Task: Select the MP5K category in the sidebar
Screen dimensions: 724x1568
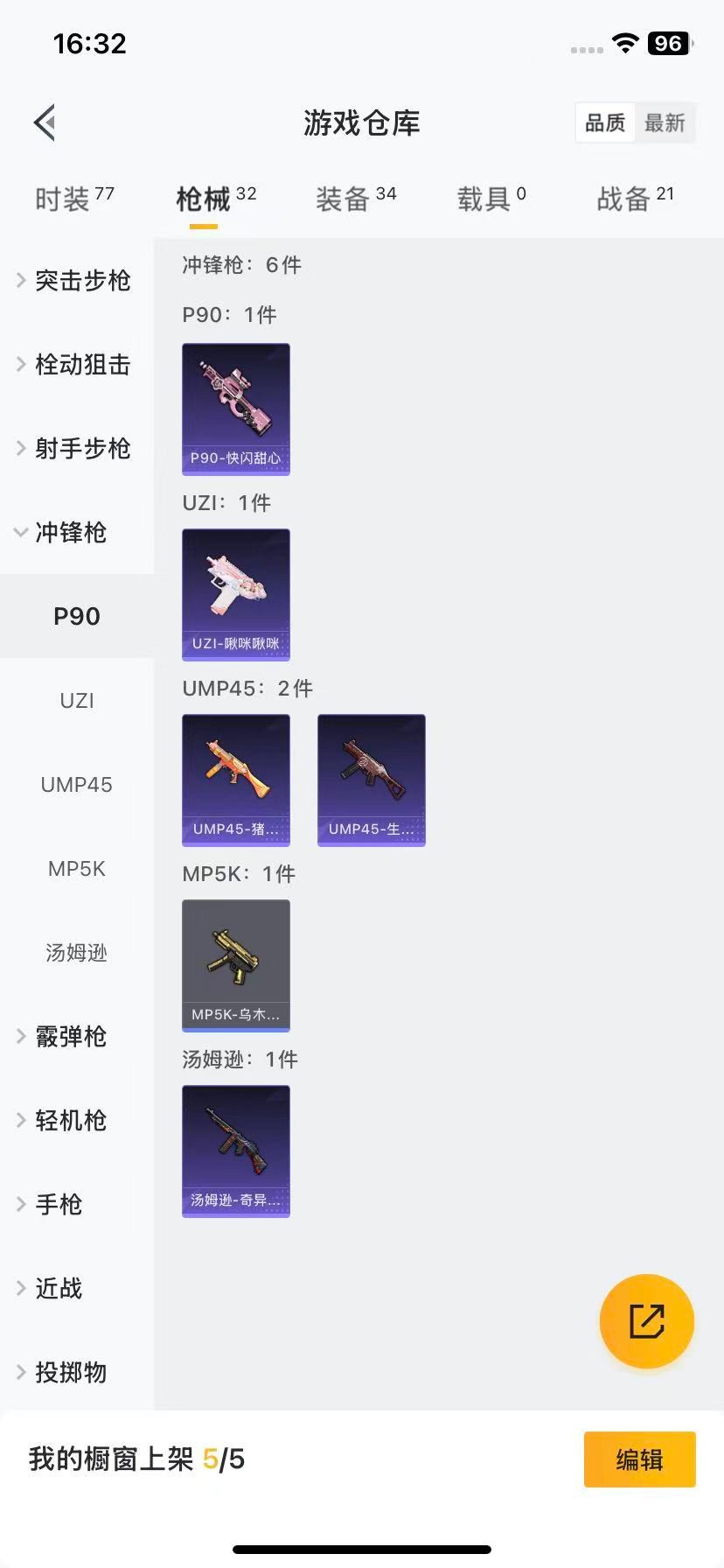Action: coord(76,869)
